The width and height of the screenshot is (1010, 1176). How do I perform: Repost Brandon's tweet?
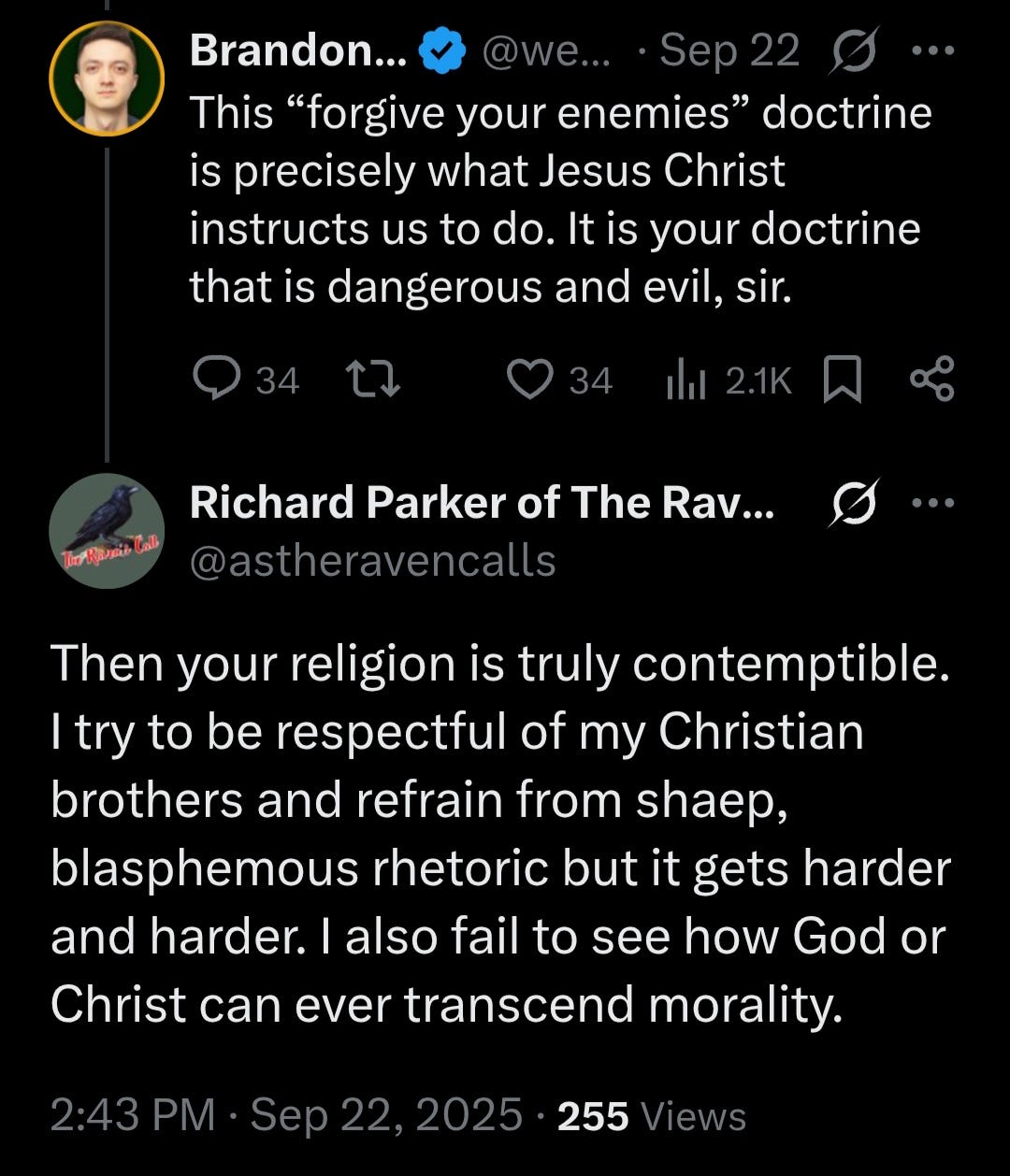pyautogui.click(x=373, y=380)
